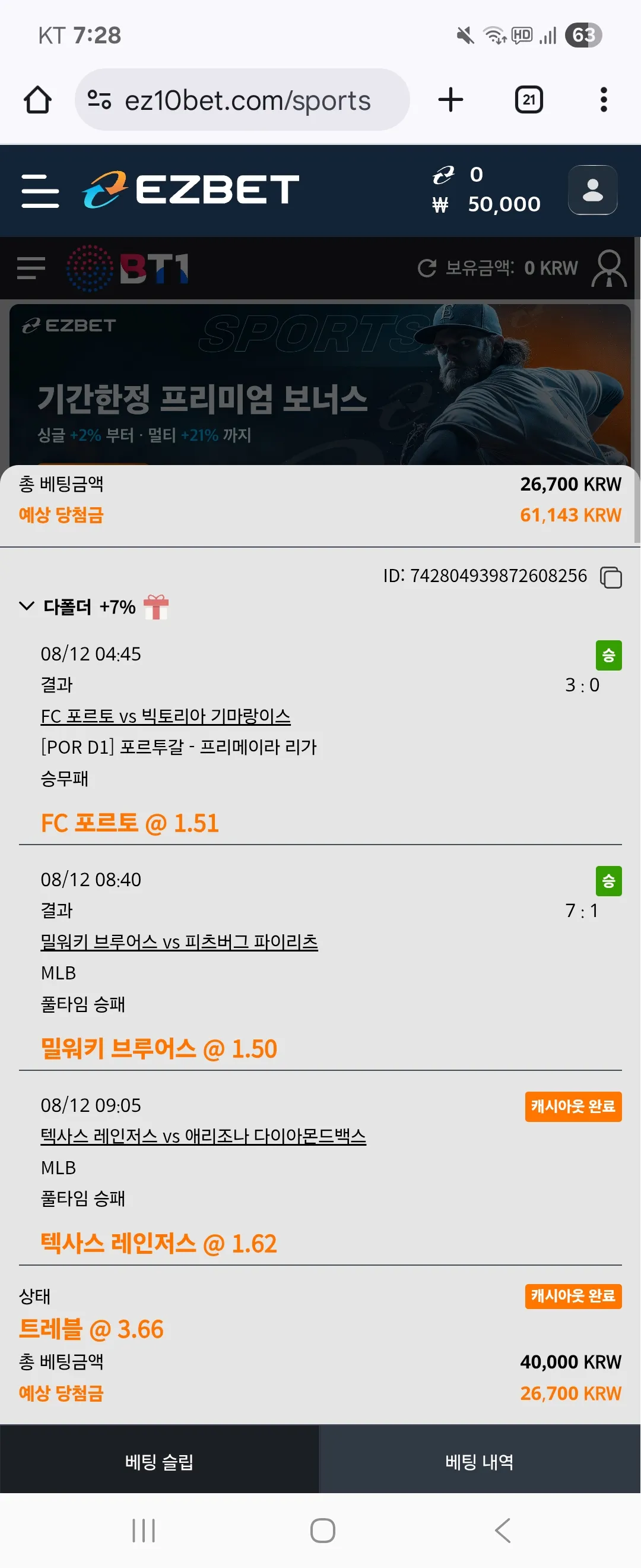Open the EZBET hamburger menu

point(40,191)
